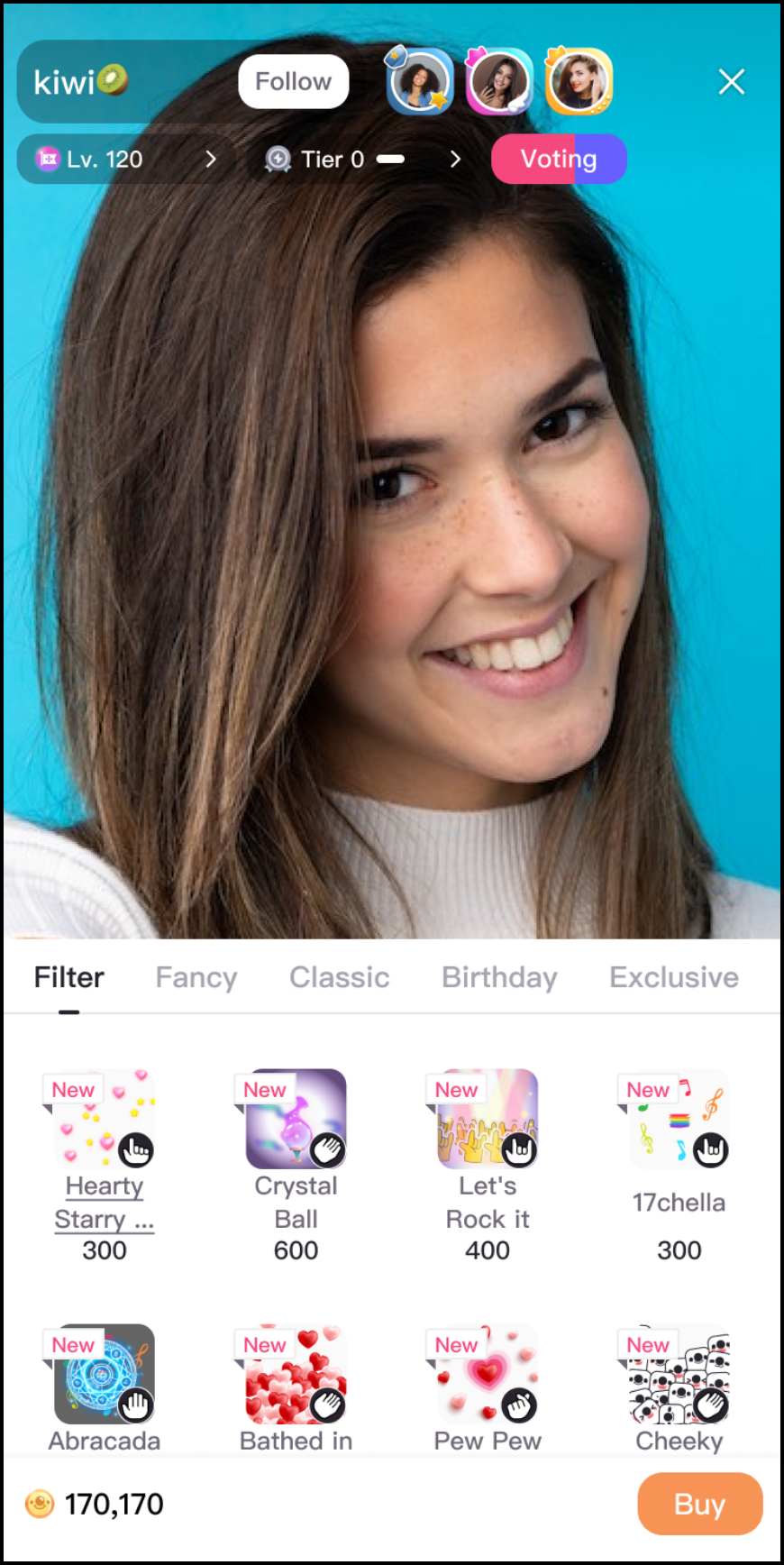Select the 17chella gift
This screenshot has width=784, height=1565.
(x=679, y=1120)
